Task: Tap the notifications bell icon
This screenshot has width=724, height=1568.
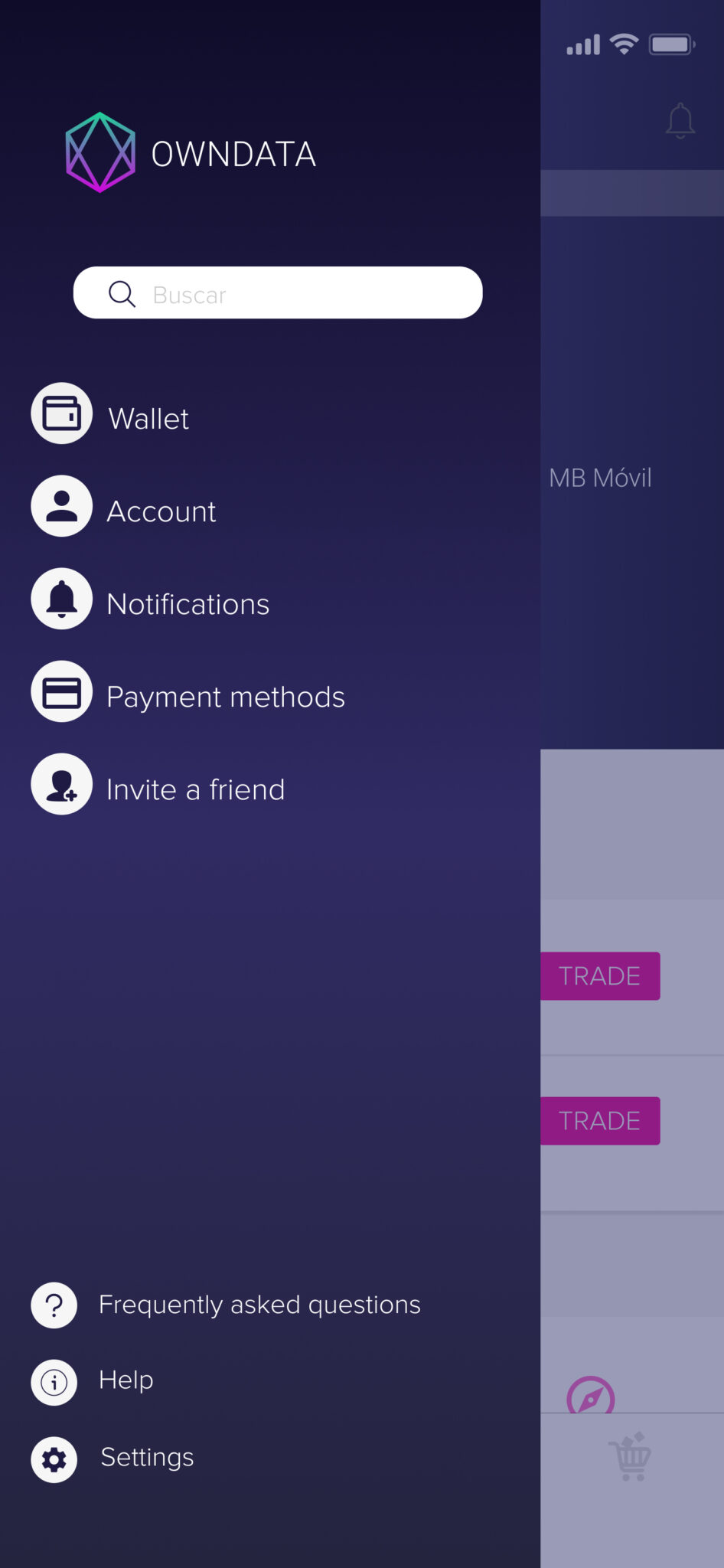Action: (x=680, y=121)
